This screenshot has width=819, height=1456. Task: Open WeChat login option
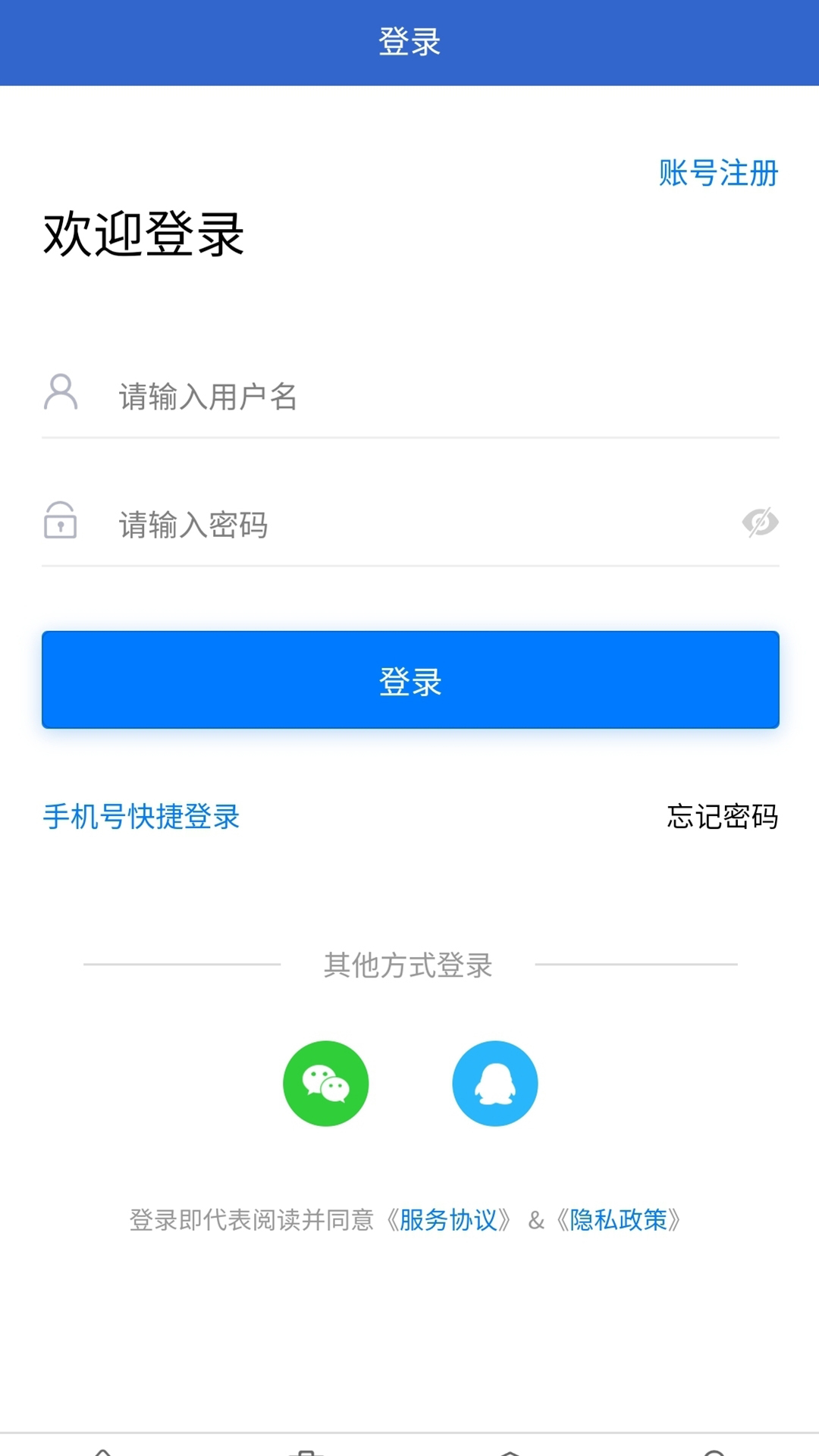pyautogui.click(x=325, y=1083)
